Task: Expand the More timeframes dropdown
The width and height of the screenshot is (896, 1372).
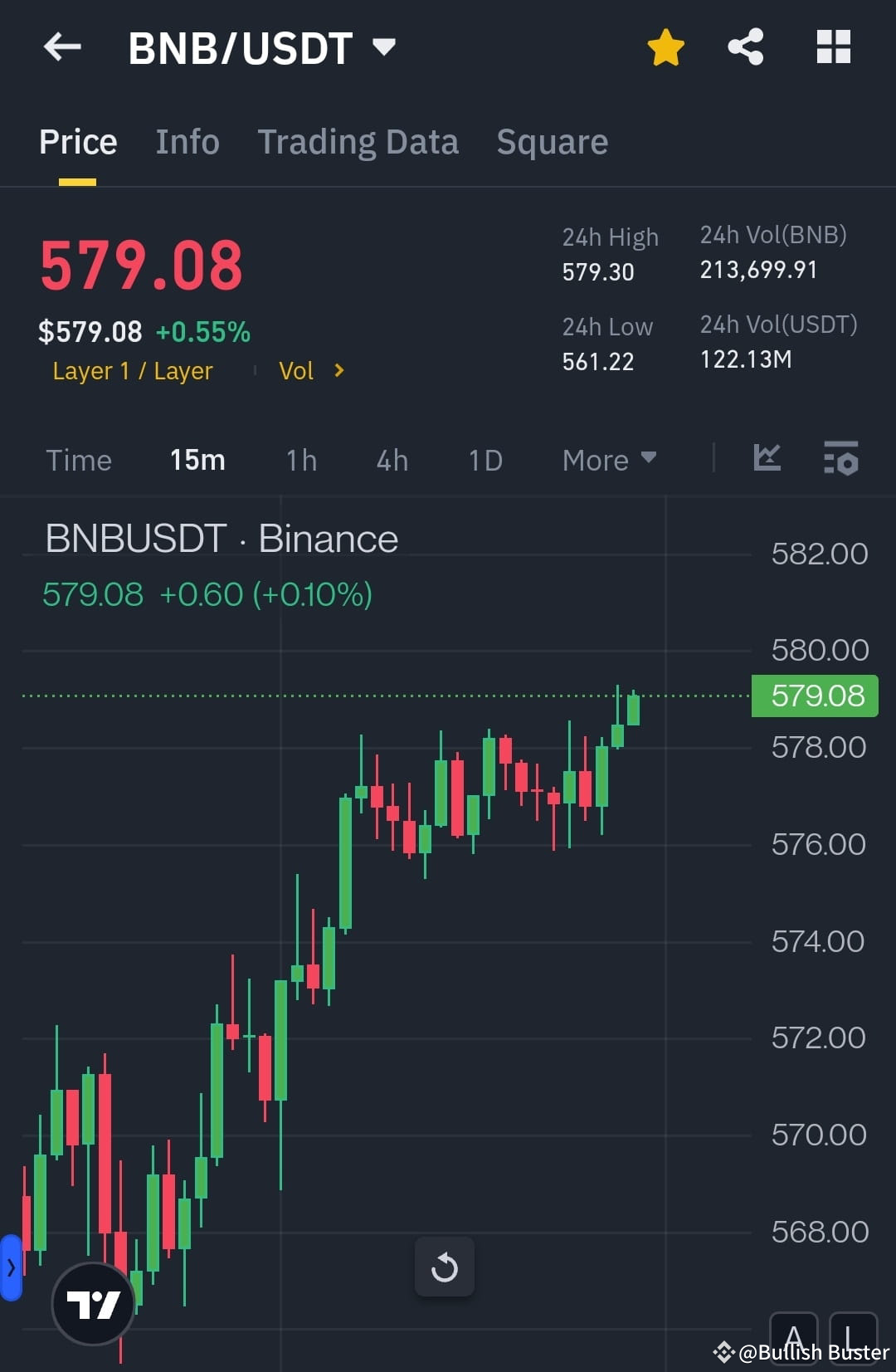Action: tap(610, 459)
